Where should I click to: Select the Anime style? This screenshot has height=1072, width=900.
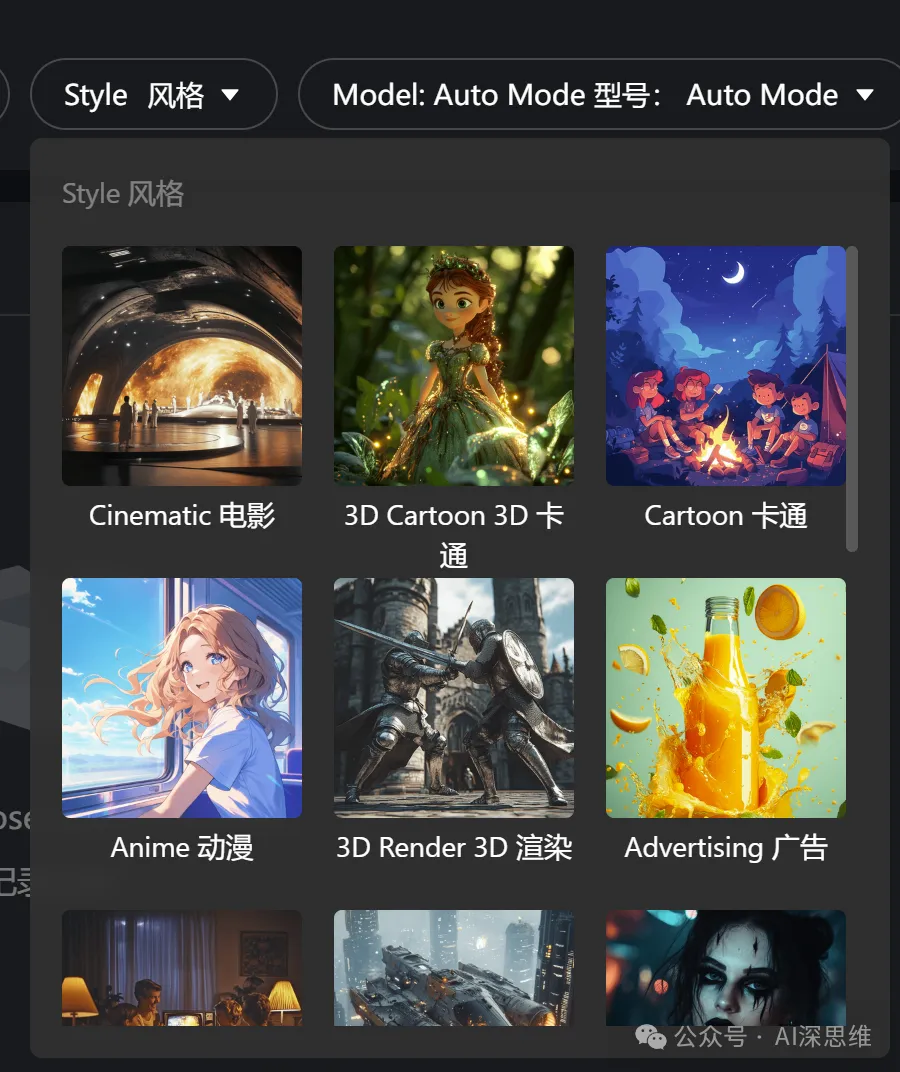click(182, 698)
